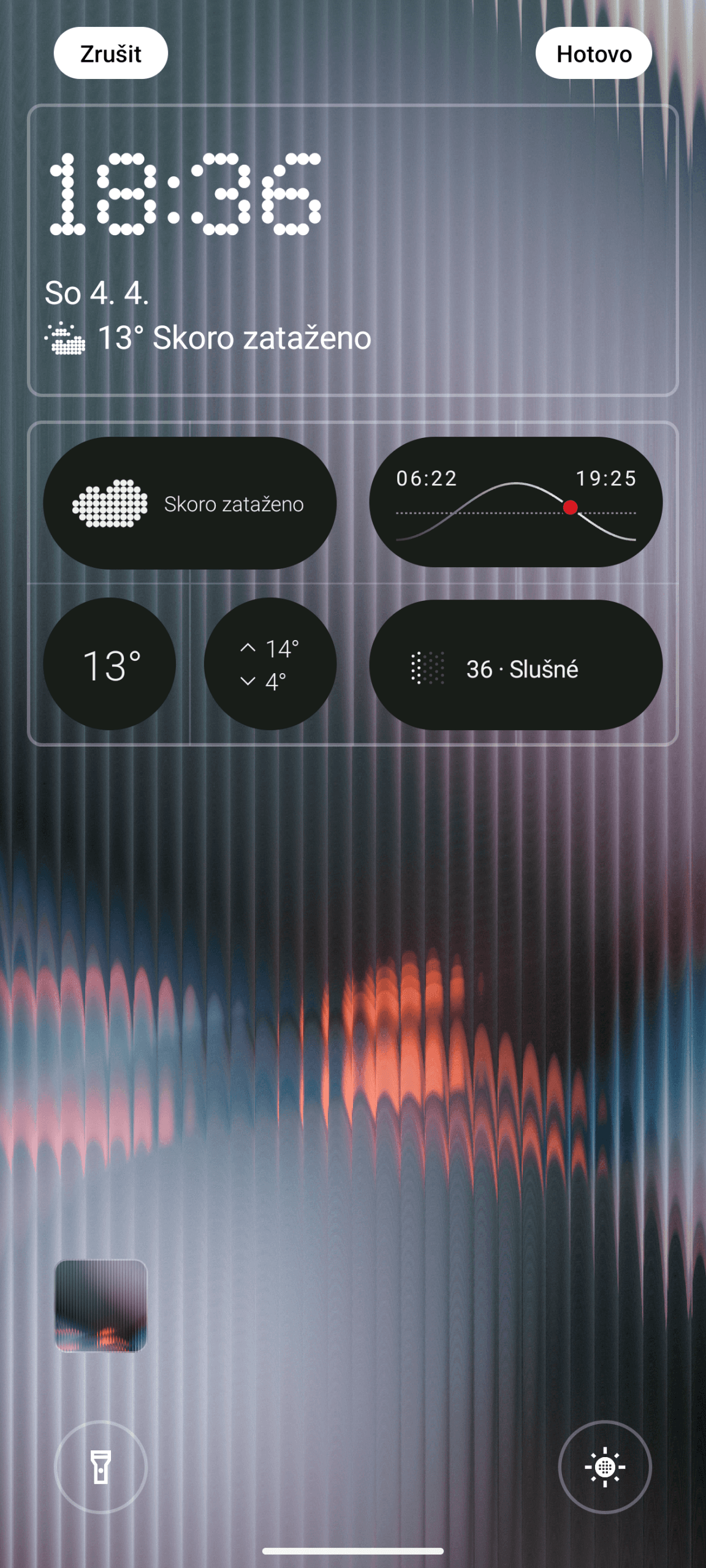Viewport: 706px width, 1568px height.
Task: Confirm changes with Hotovo
Action: (593, 53)
